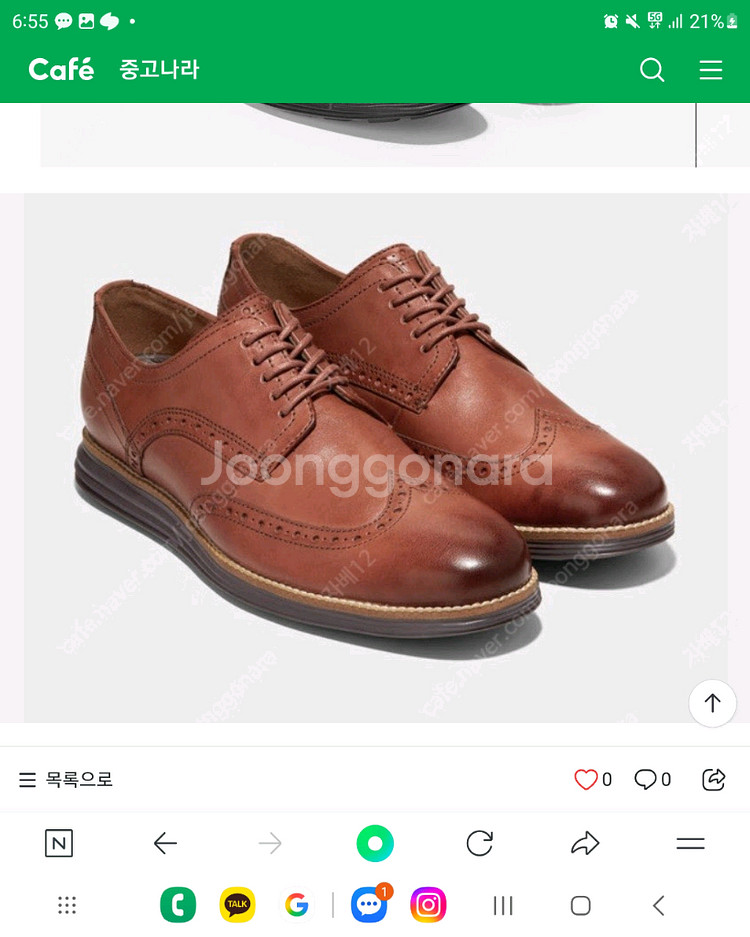Share this post using the share icon
This screenshot has height=937, width=750.
tap(714, 780)
